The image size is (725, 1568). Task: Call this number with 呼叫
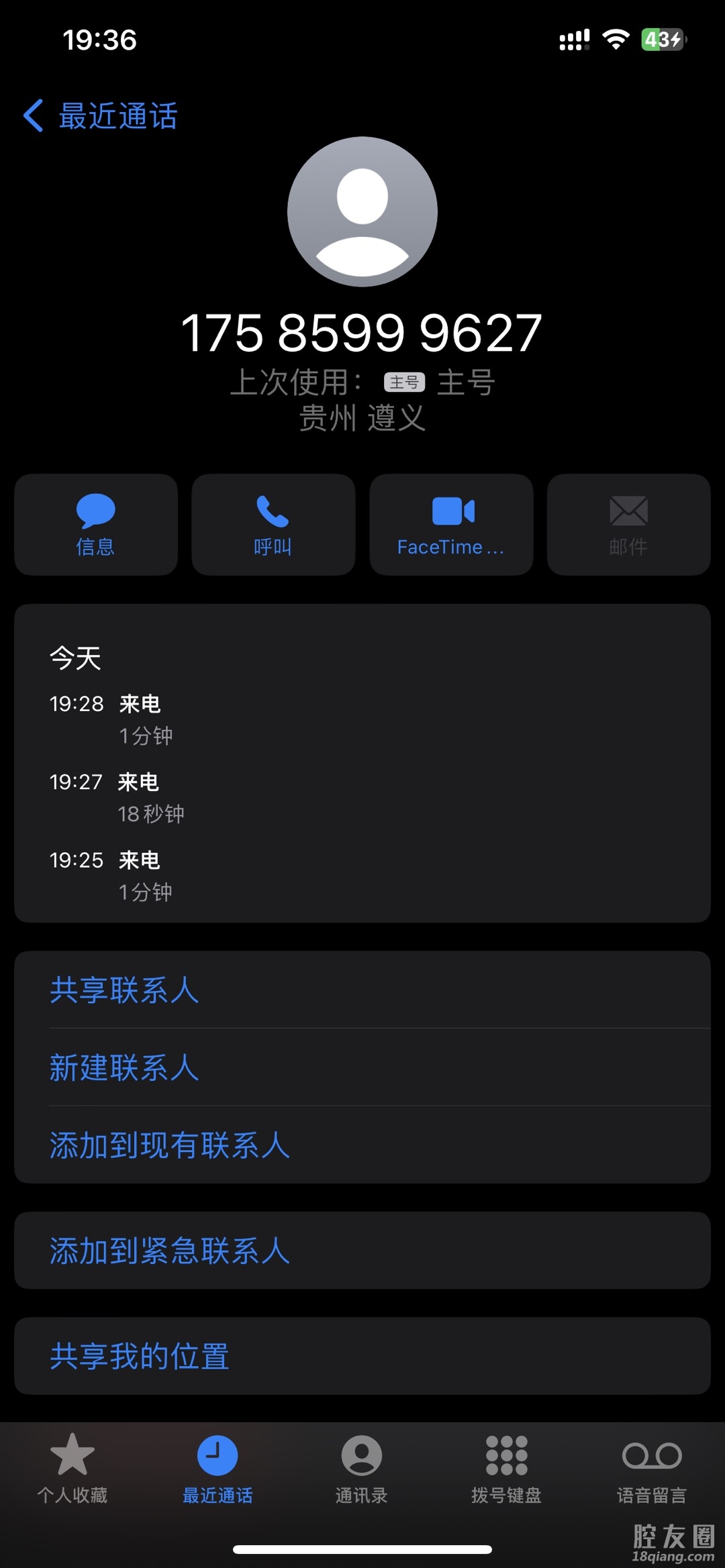click(x=273, y=525)
